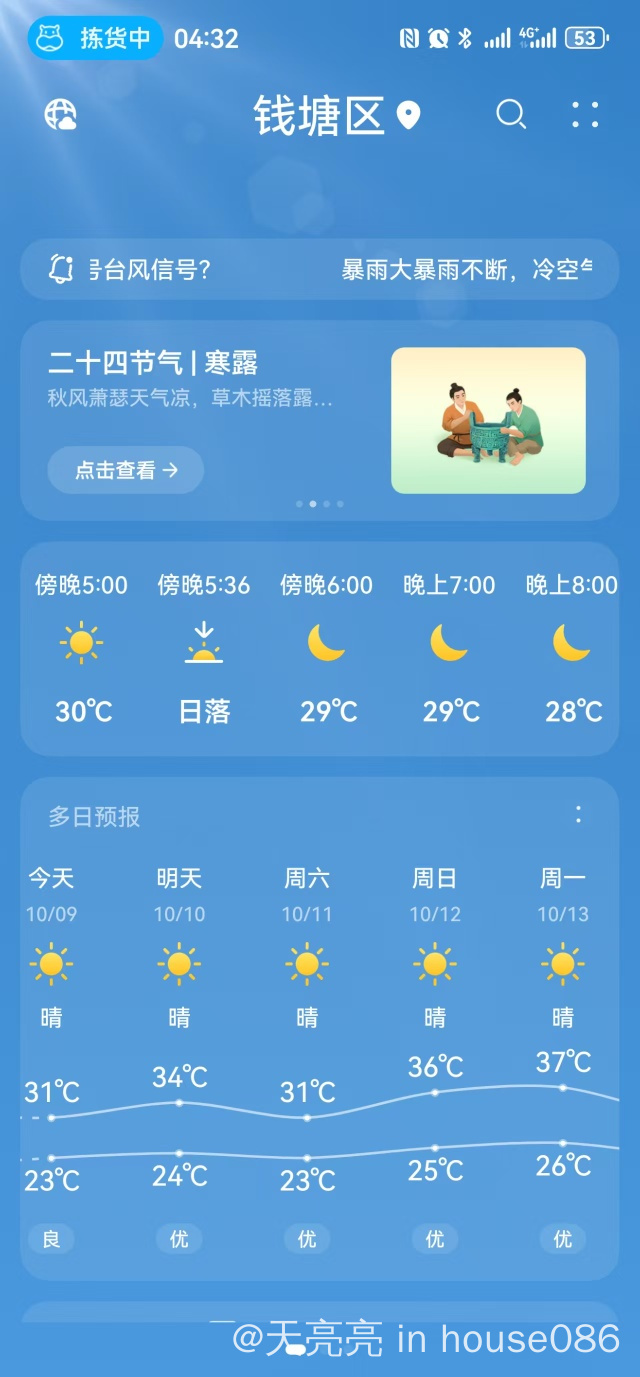Open the search magnifier icon

(511, 115)
